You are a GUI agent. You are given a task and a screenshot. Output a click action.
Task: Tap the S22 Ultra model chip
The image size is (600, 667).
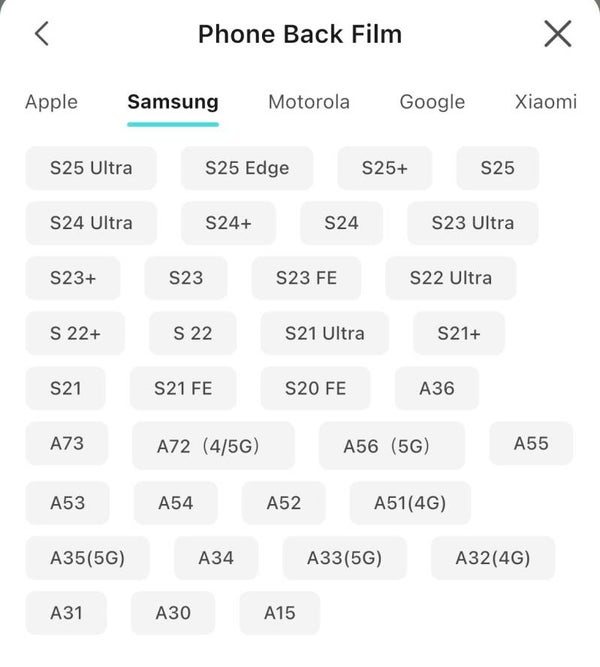point(451,278)
